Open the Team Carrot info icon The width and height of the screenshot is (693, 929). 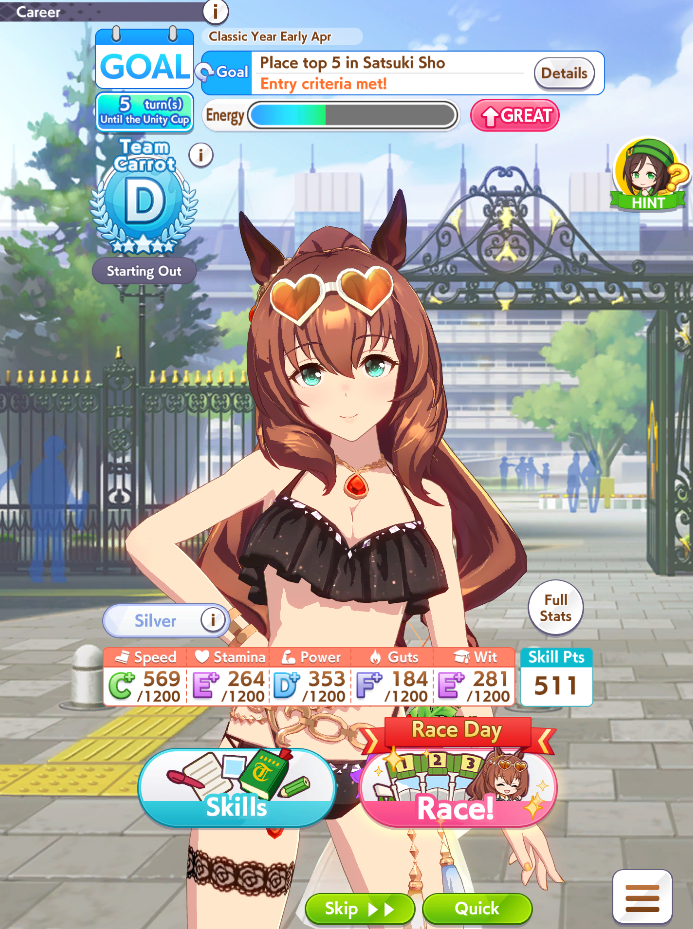tap(201, 155)
